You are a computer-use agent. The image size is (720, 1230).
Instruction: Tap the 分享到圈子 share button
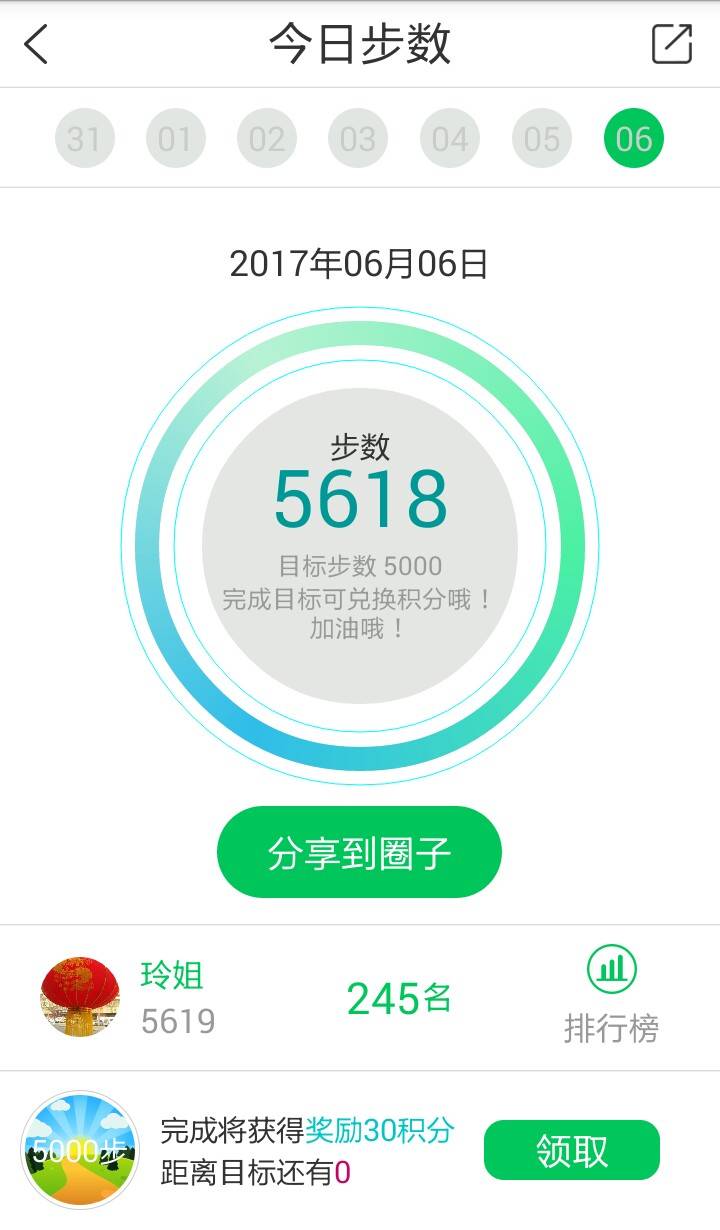click(359, 853)
